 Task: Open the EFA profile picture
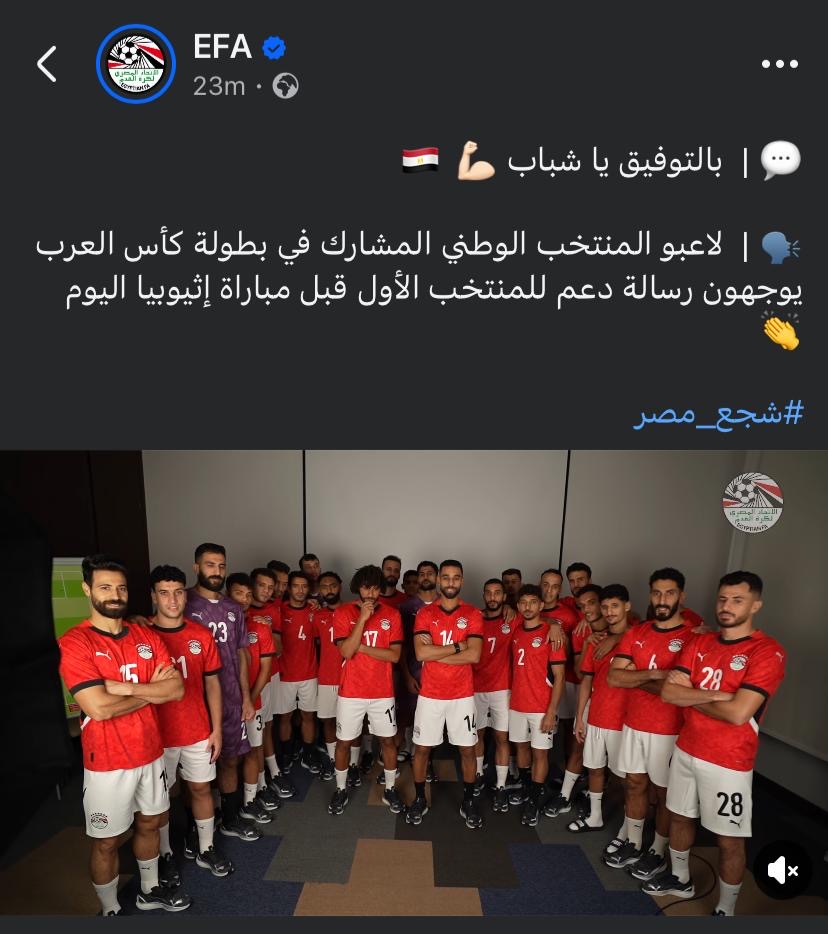[x=136, y=64]
